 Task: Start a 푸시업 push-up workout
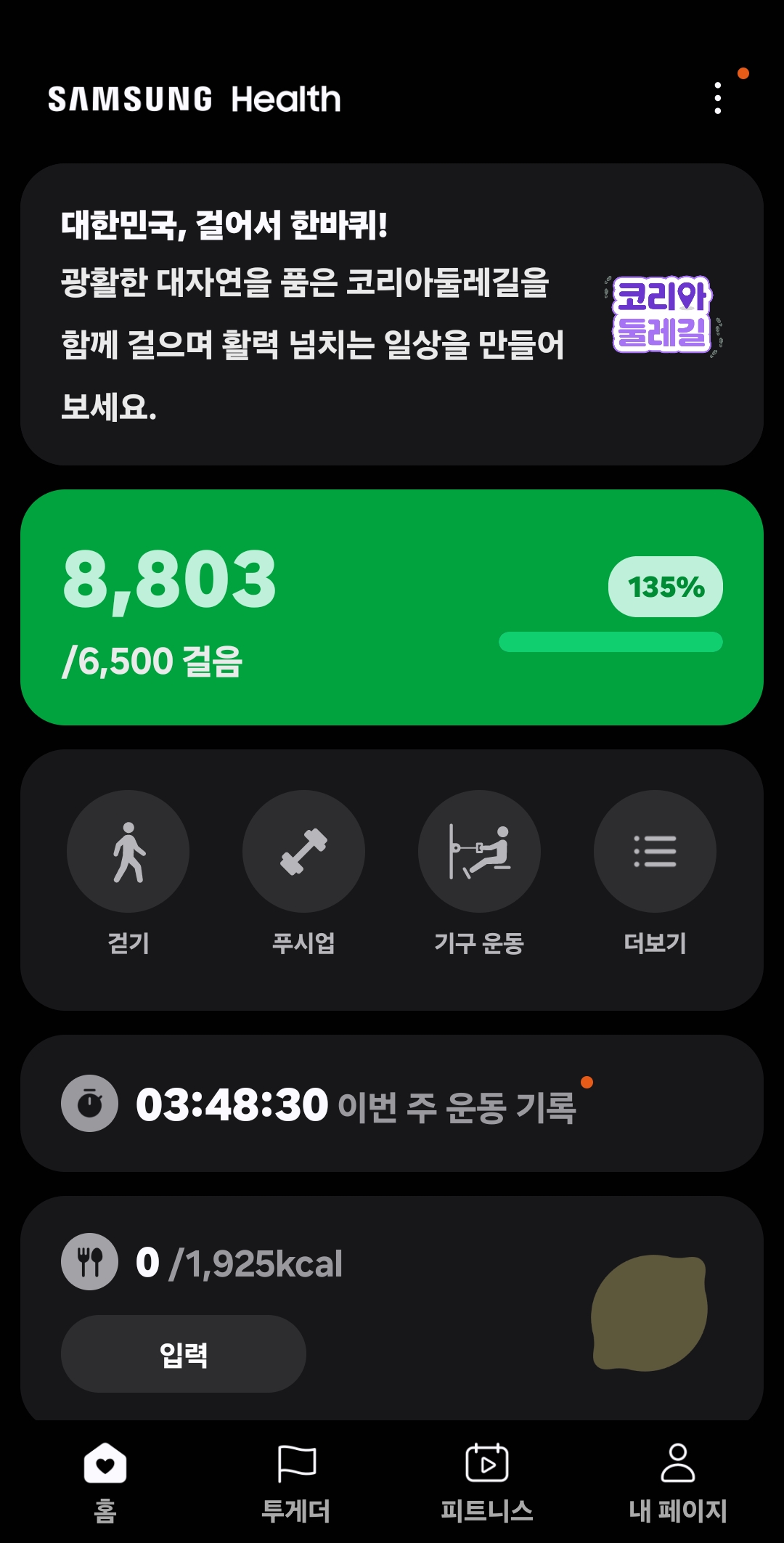click(x=303, y=852)
